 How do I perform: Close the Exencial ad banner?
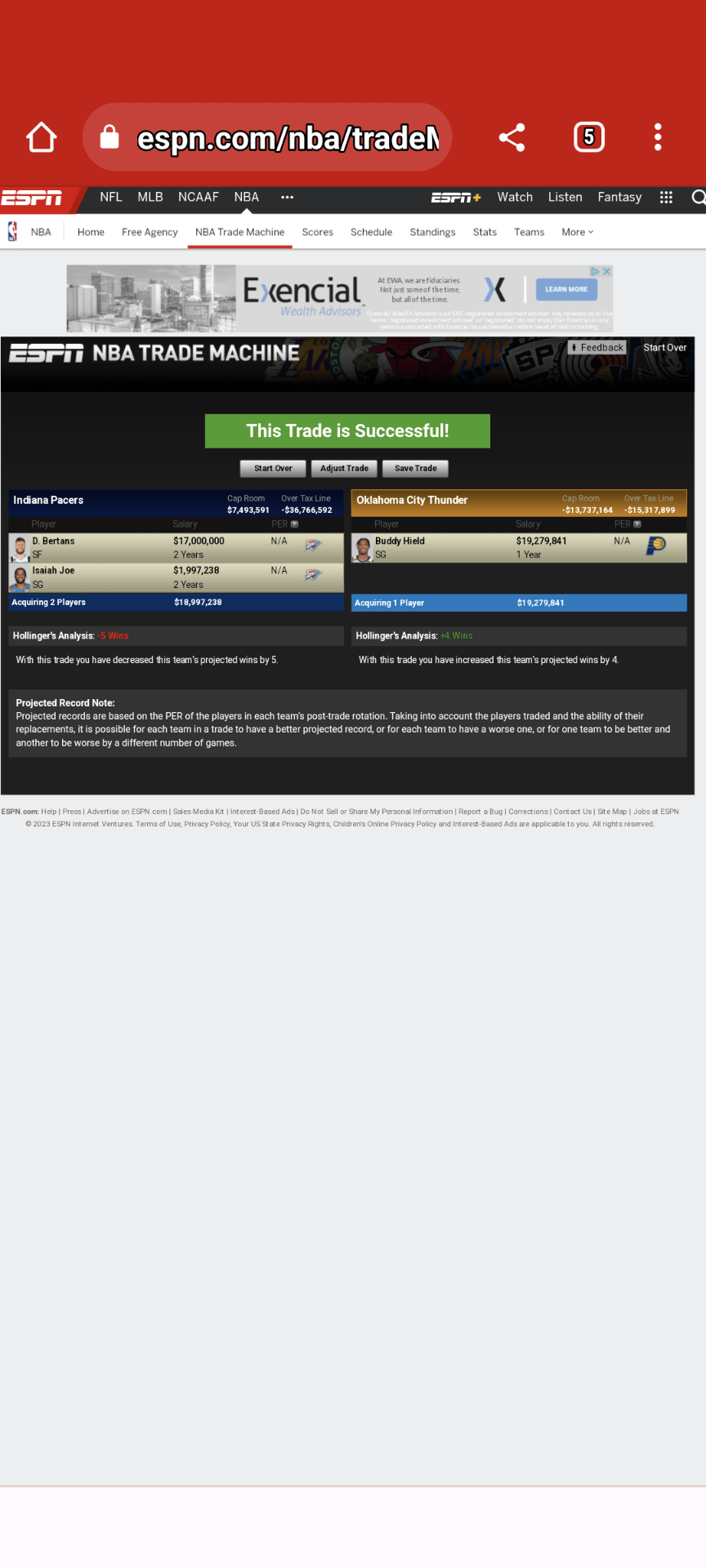pyautogui.click(x=607, y=271)
